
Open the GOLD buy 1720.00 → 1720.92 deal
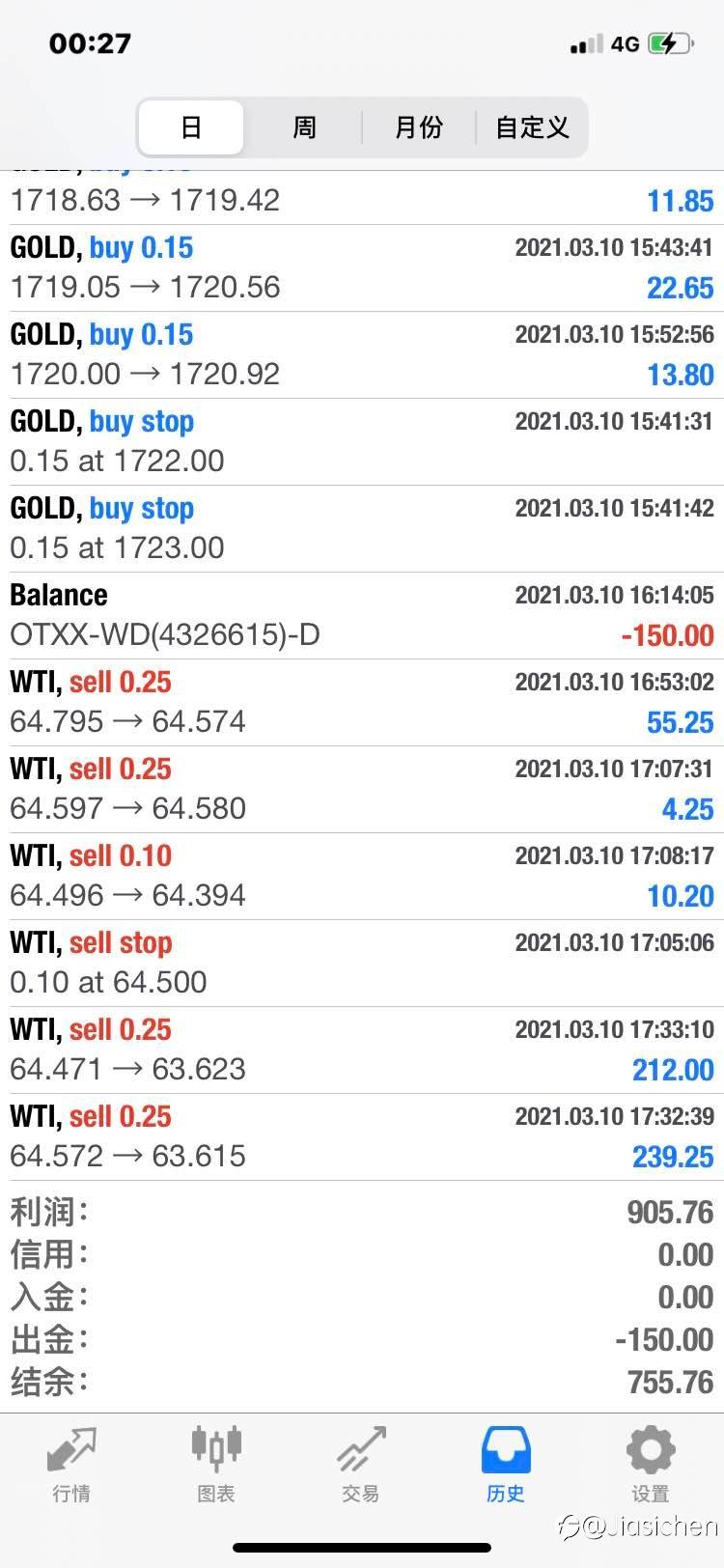(x=362, y=354)
